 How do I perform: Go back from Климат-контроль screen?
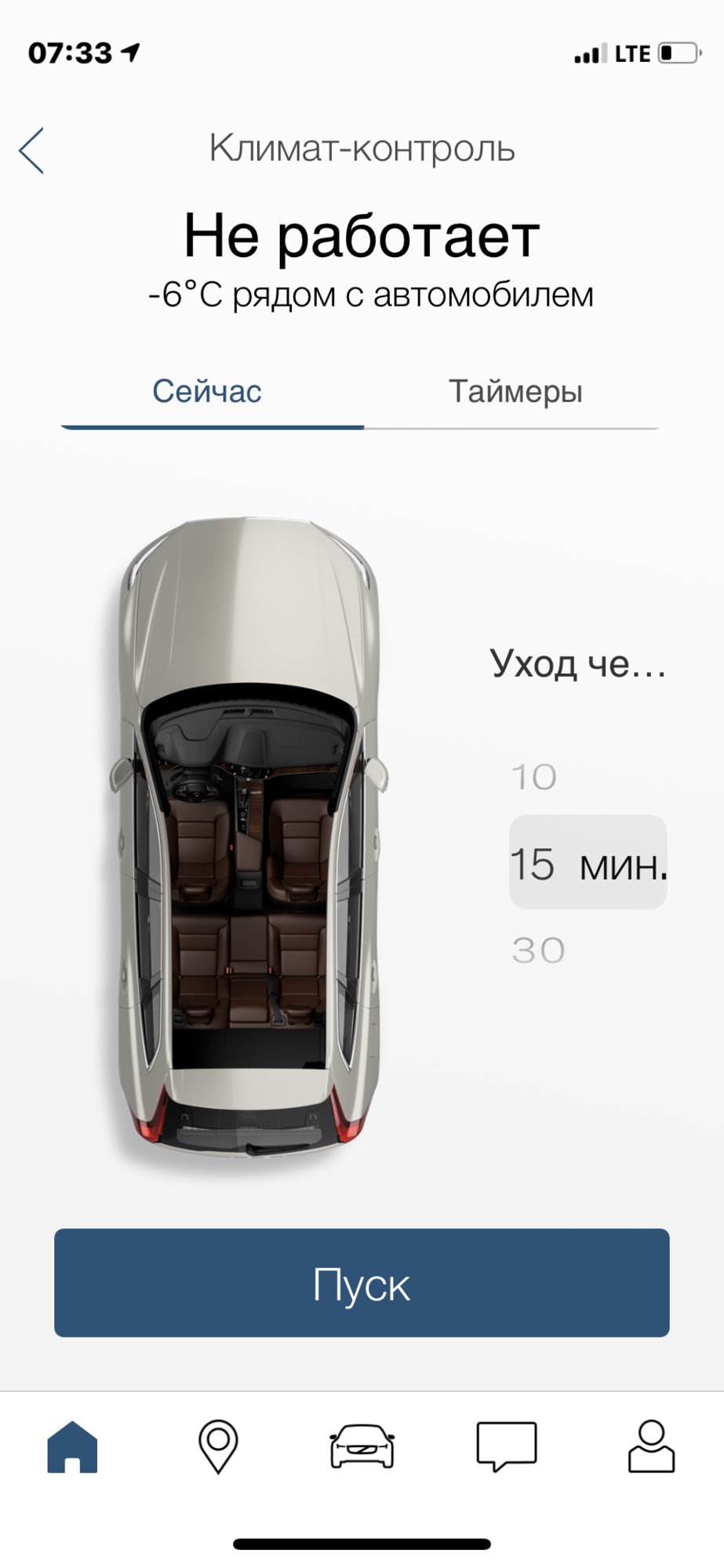pyautogui.click(x=31, y=151)
